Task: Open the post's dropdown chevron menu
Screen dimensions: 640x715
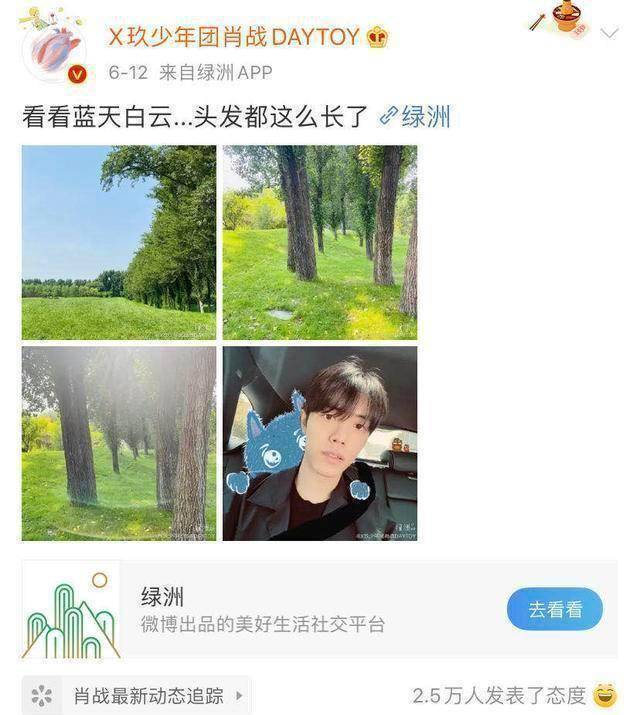Action: coord(609,32)
